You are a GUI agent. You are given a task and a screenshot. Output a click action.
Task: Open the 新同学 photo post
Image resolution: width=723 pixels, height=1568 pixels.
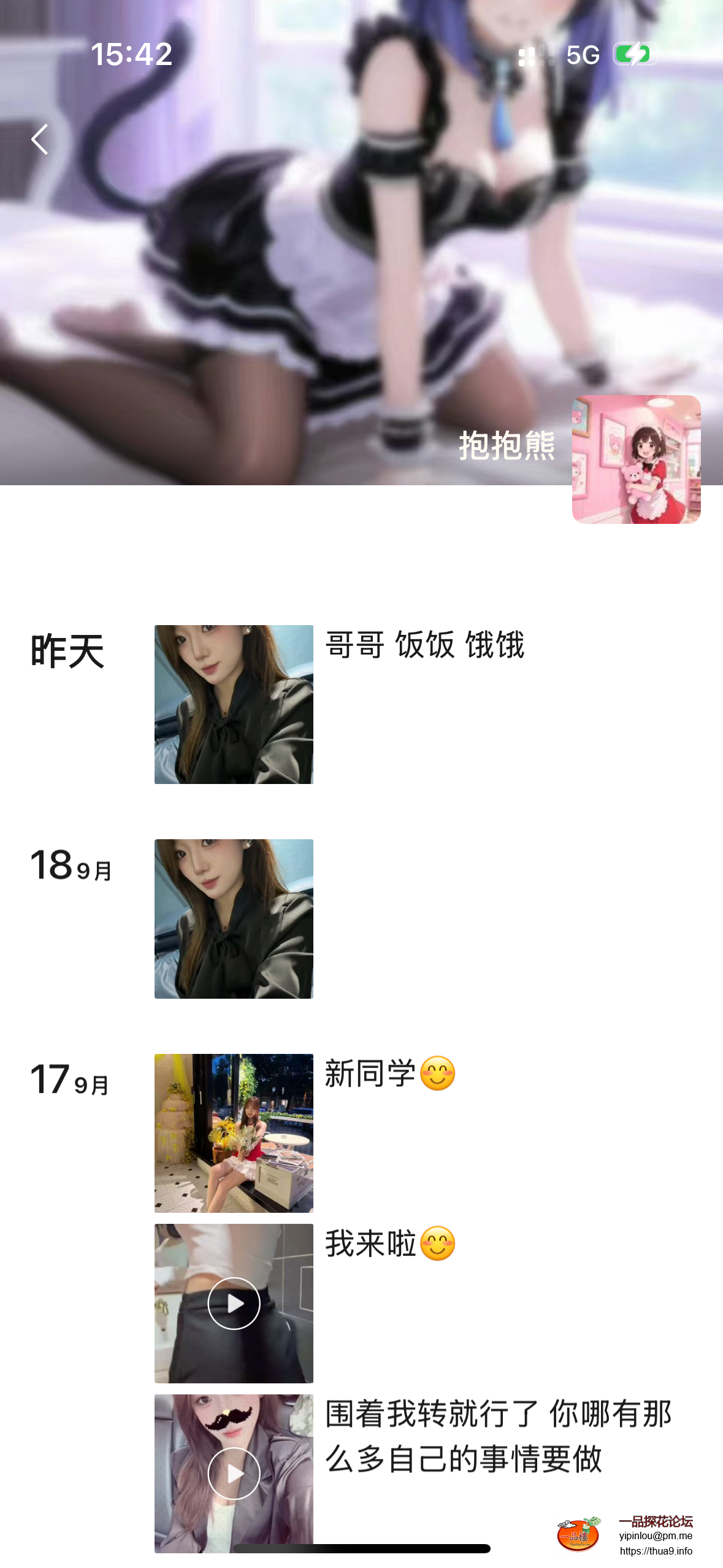(x=234, y=1132)
